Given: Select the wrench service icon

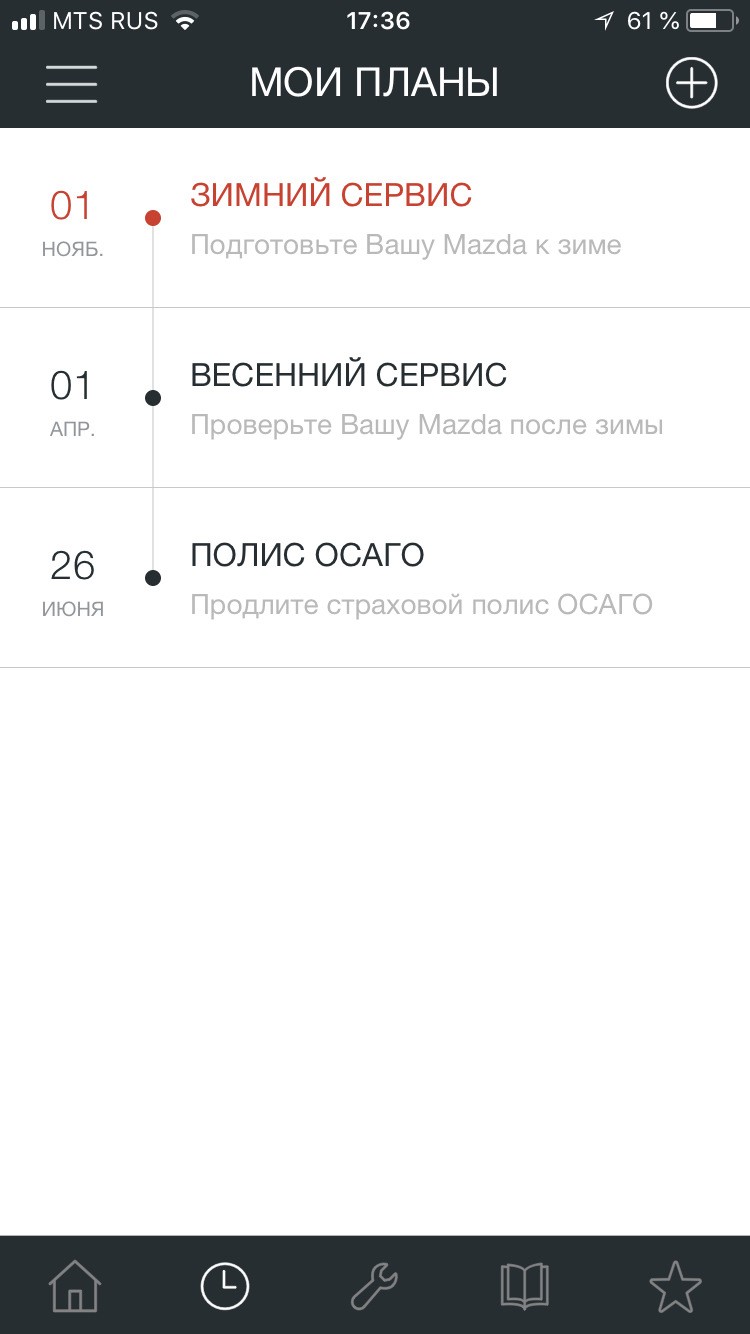Looking at the screenshot, I should coord(375,1287).
